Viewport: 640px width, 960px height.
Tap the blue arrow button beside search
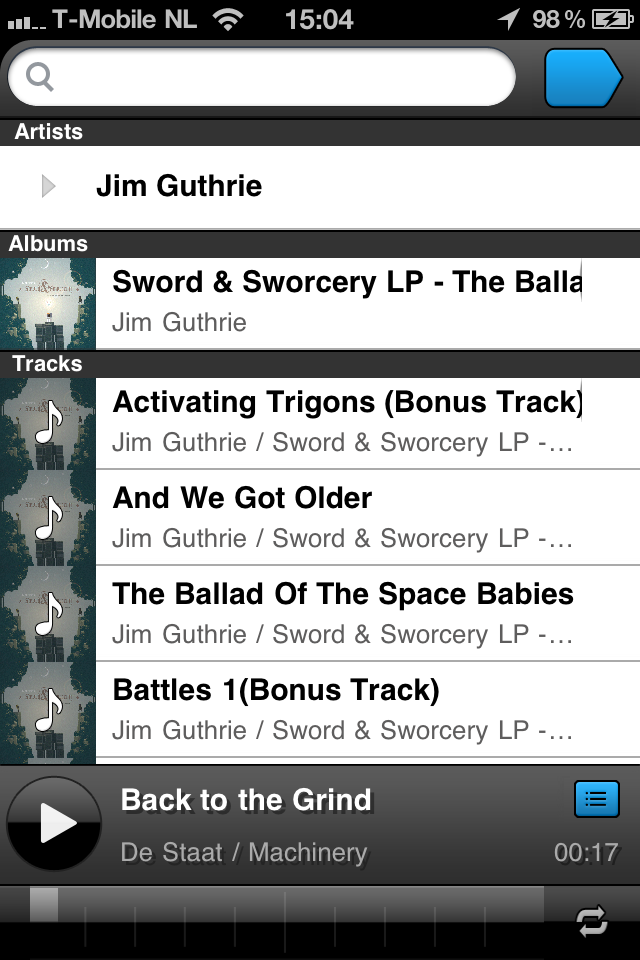[x=582, y=77]
